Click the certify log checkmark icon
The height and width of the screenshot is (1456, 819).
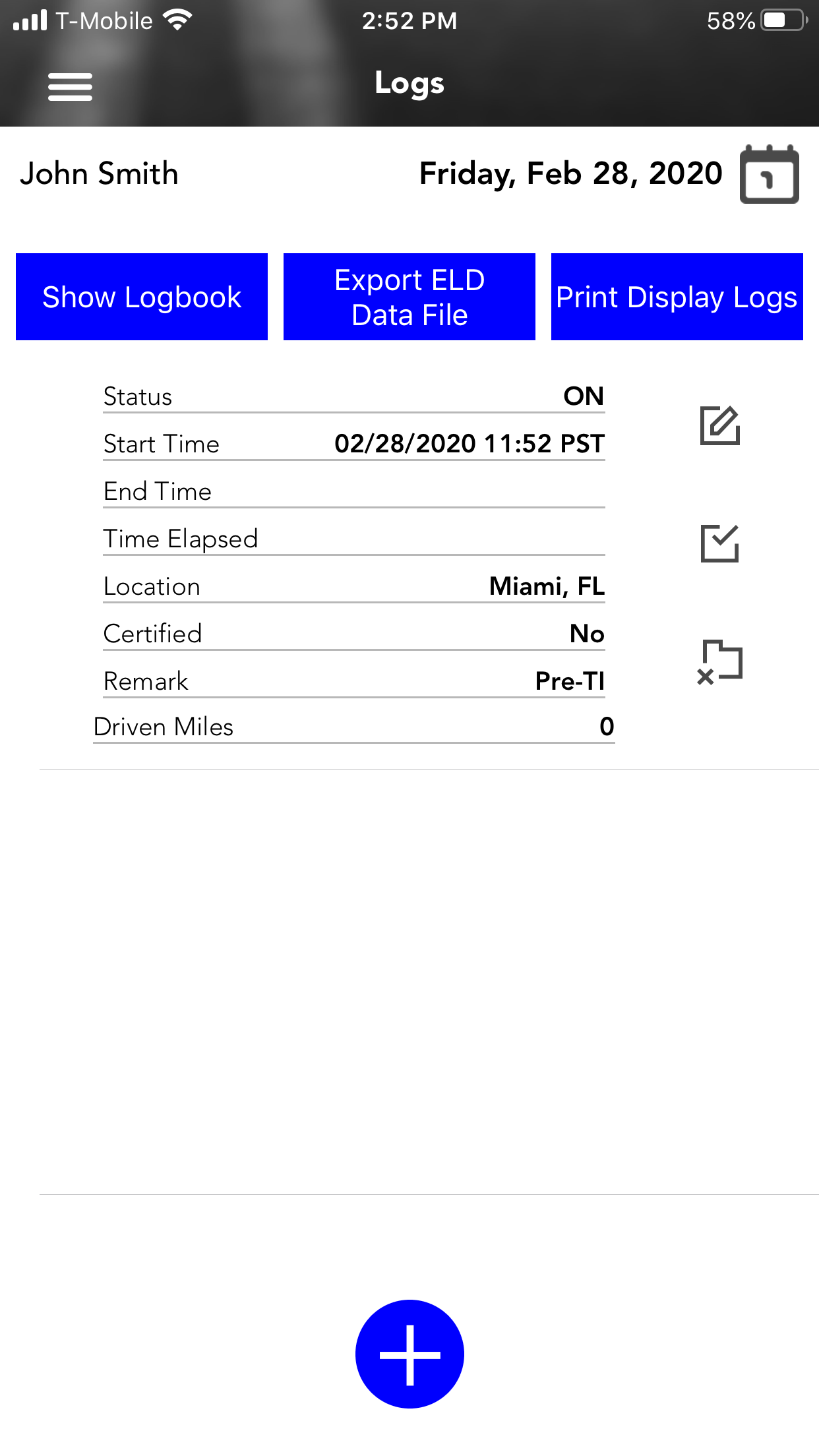[x=719, y=542]
